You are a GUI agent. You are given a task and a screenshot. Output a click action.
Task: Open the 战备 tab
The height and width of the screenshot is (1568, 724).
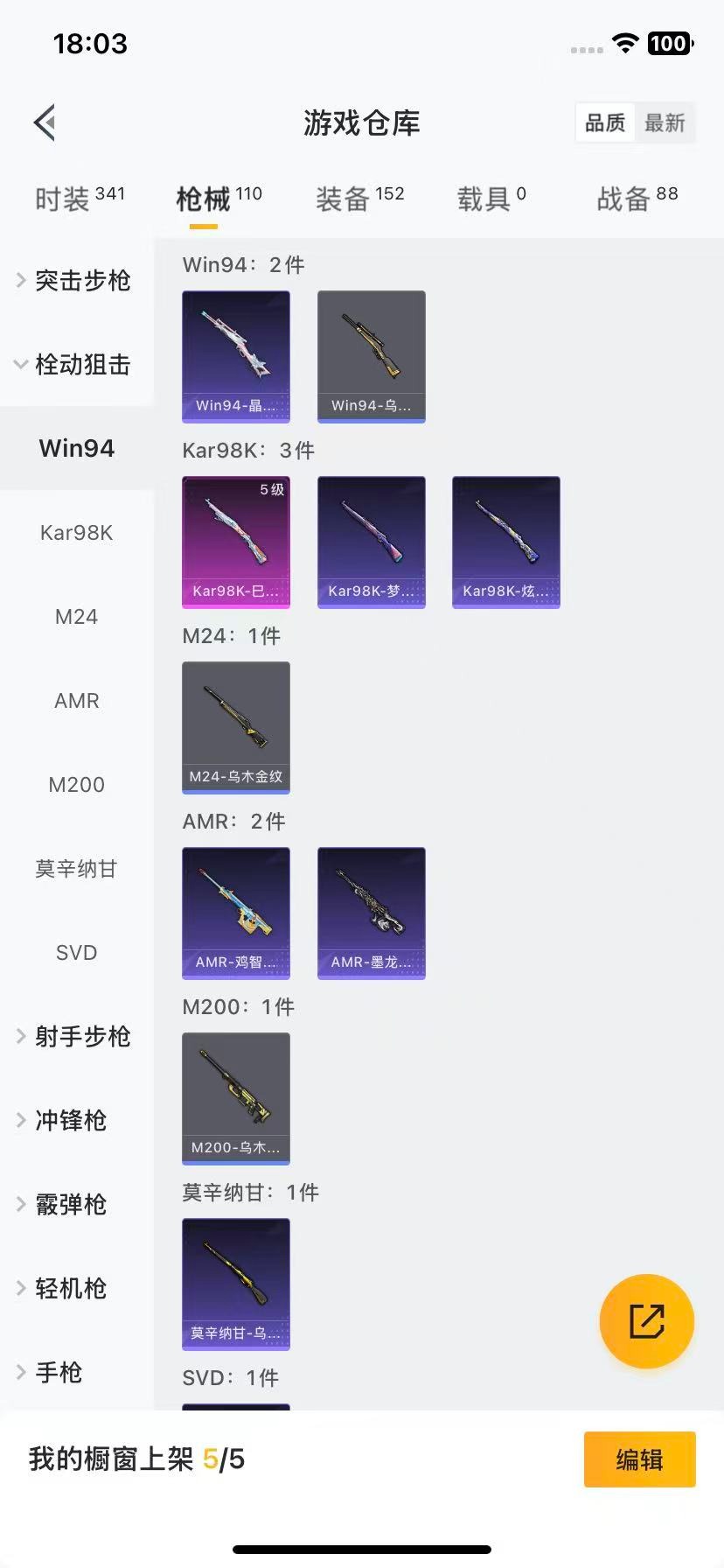pyautogui.click(x=637, y=199)
